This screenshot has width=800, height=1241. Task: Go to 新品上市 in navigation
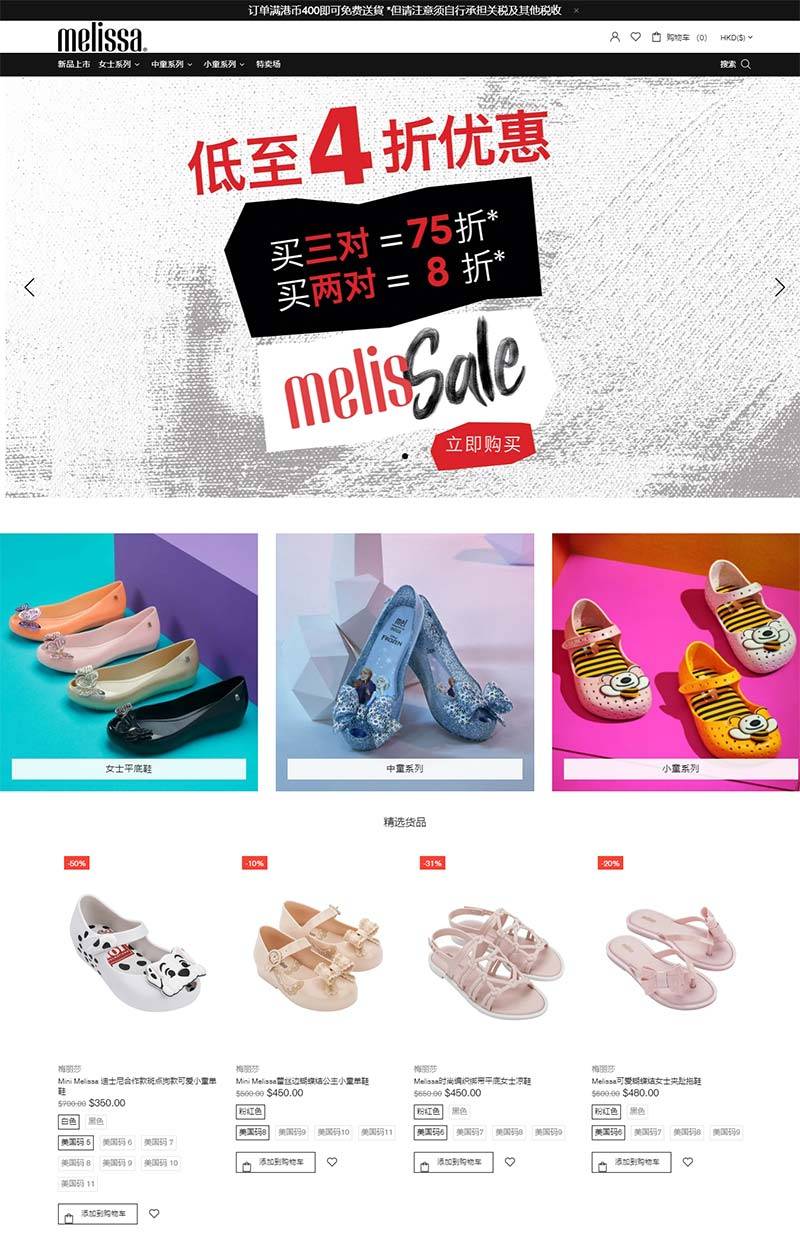click(74, 64)
